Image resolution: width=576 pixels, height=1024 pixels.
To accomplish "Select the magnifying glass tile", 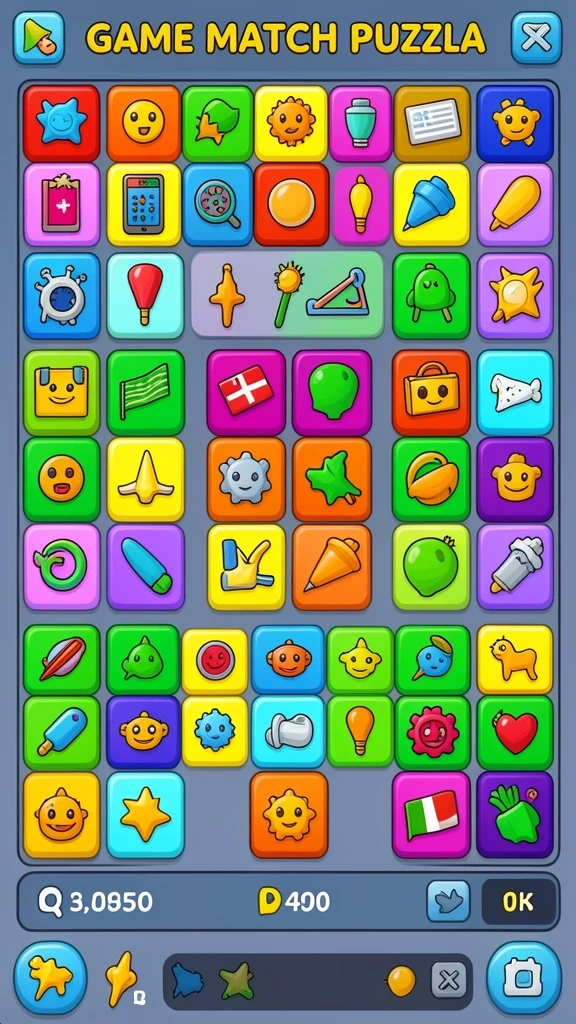I will (217, 204).
